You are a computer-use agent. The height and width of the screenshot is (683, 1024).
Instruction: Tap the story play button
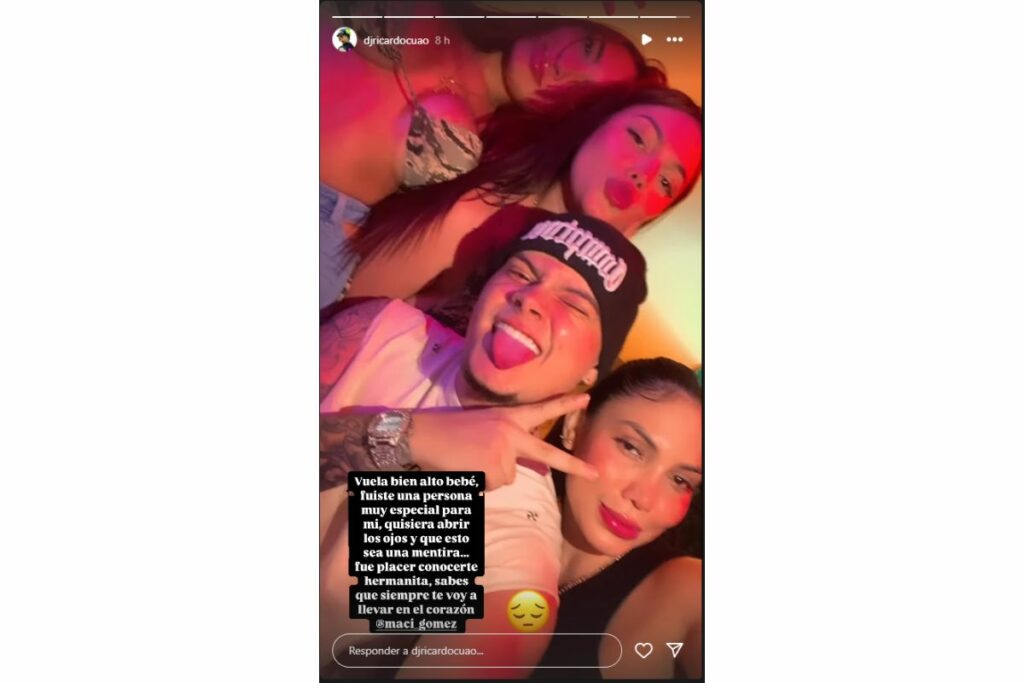pyautogui.click(x=646, y=39)
